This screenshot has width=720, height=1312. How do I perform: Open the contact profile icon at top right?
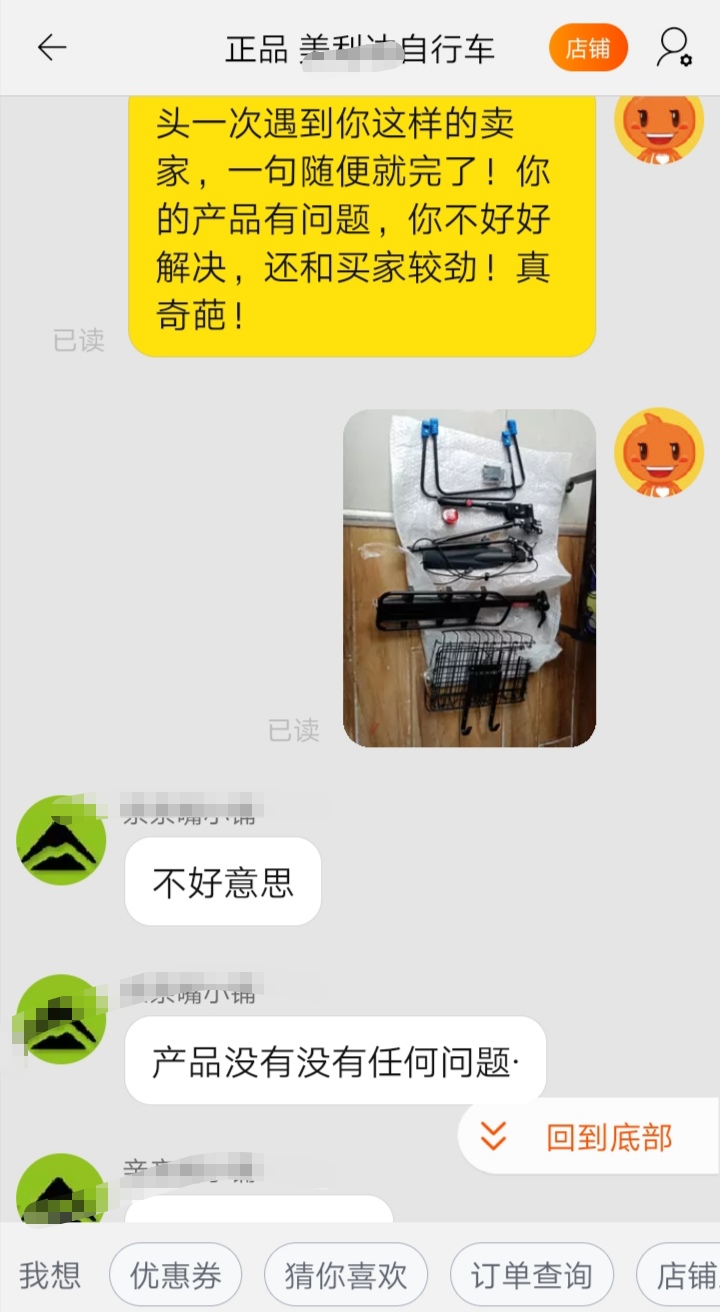pyautogui.click(x=672, y=47)
